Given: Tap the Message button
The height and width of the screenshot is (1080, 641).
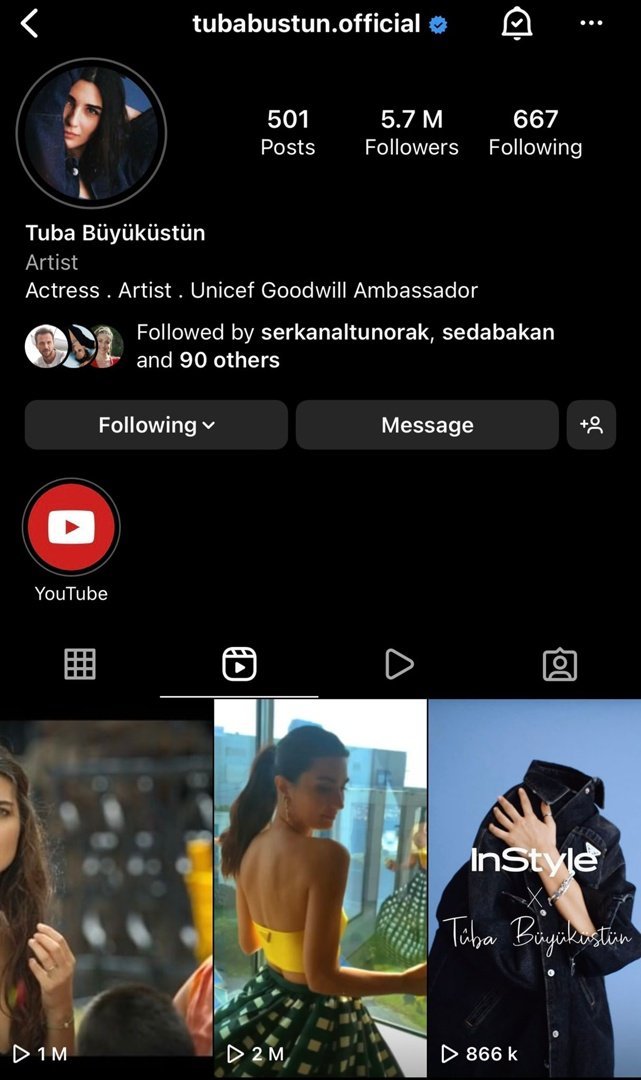Looking at the screenshot, I should (427, 425).
